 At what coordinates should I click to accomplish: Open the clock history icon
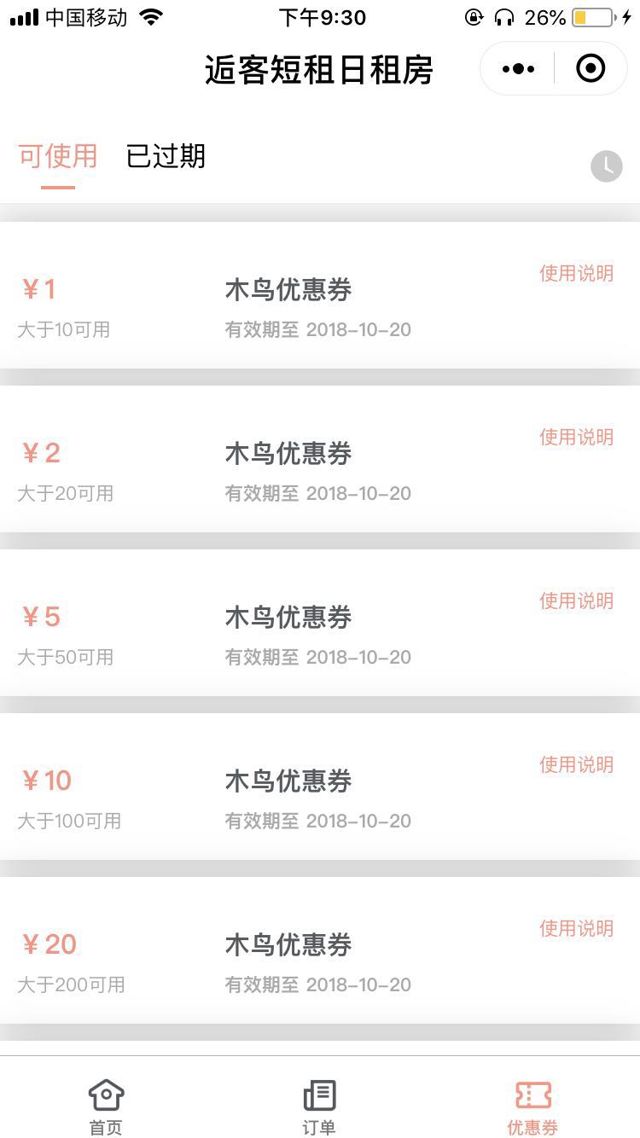pos(606,166)
